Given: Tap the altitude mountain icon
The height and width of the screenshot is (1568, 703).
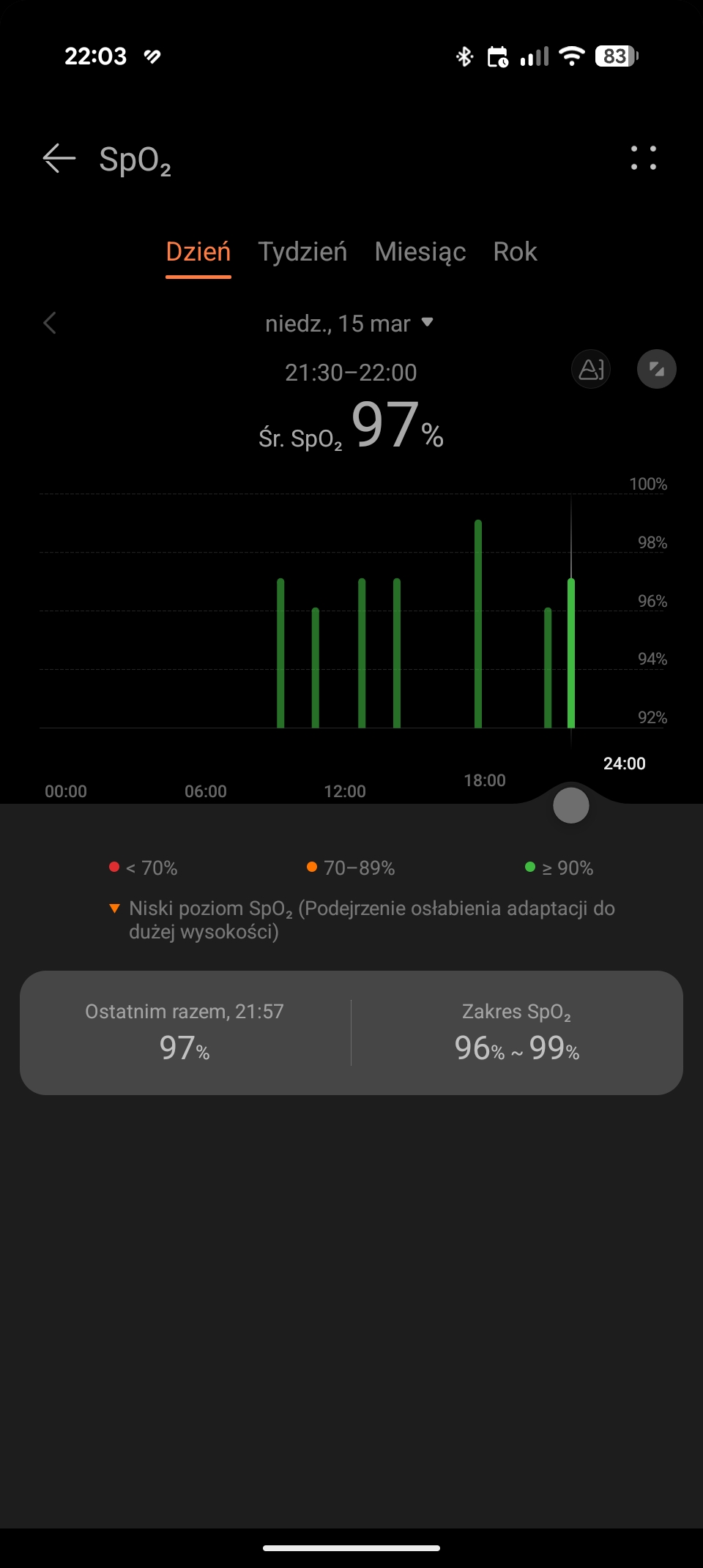Looking at the screenshot, I should [591, 369].
